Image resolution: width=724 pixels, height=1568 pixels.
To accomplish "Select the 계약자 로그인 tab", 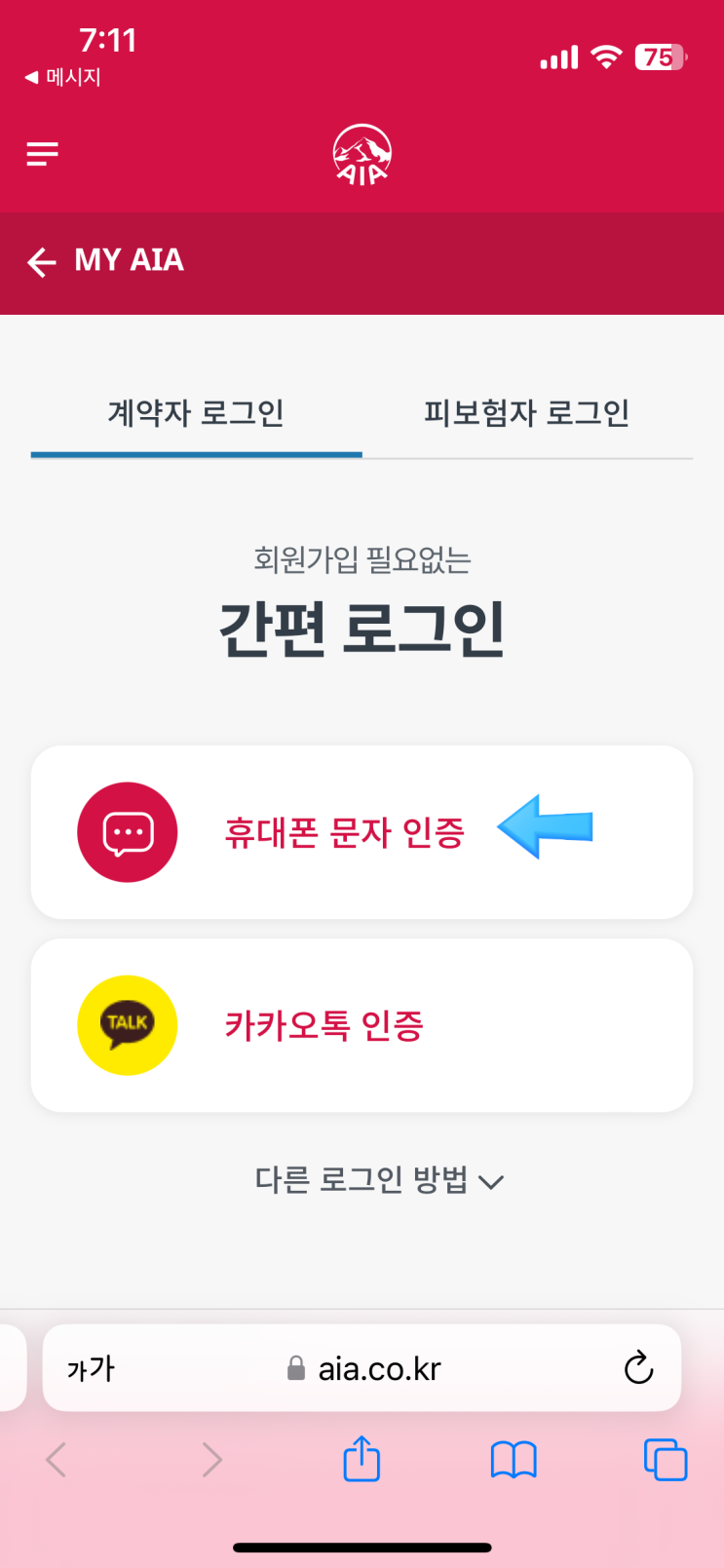I will point(196,413).
